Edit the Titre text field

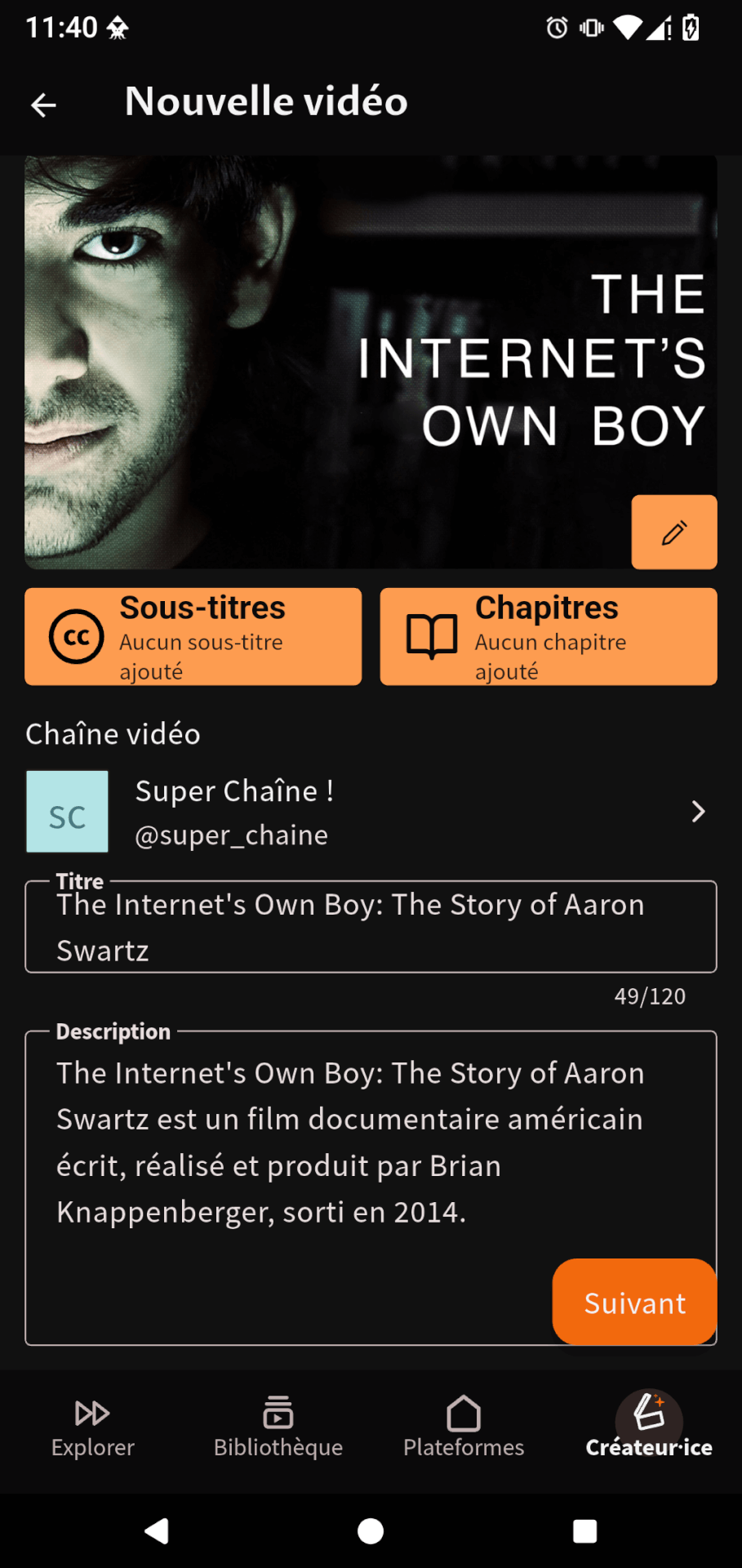point(371,928)
